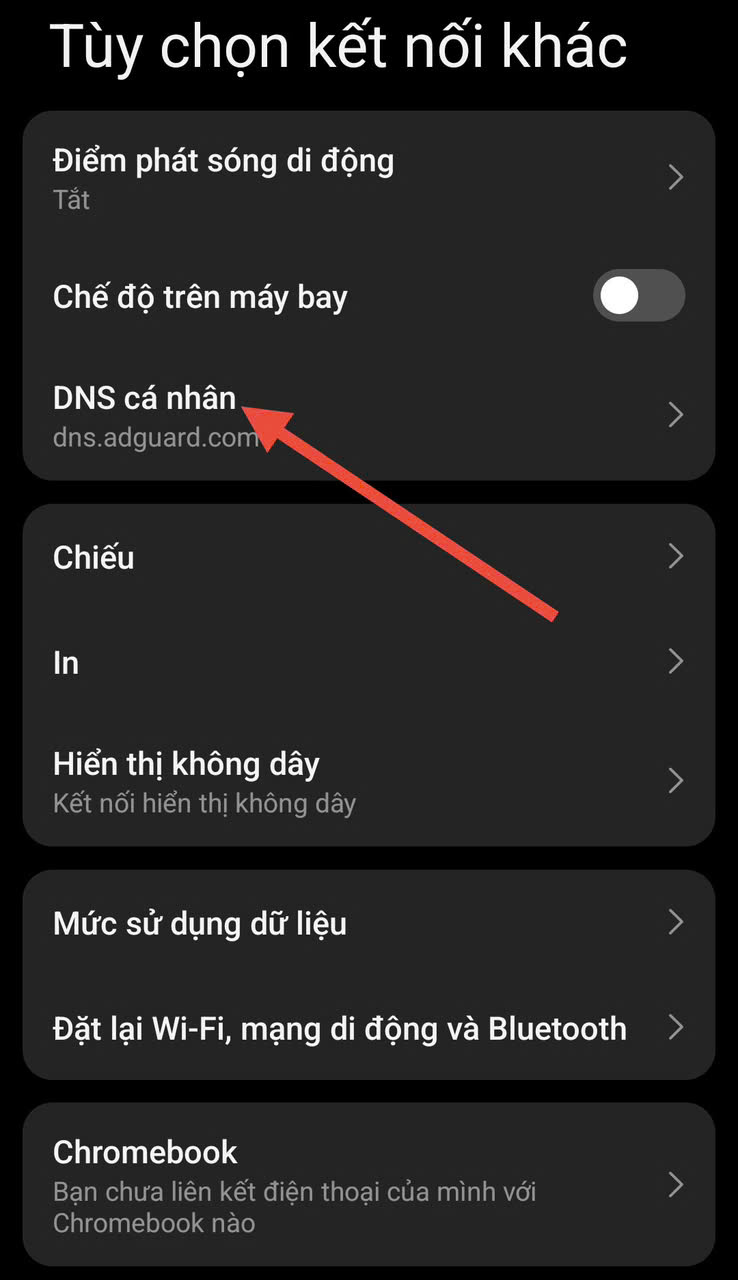This screenshot has width=738, height=1280.
Task: Open the Chiếu option
Action: (x=368, y=557)
